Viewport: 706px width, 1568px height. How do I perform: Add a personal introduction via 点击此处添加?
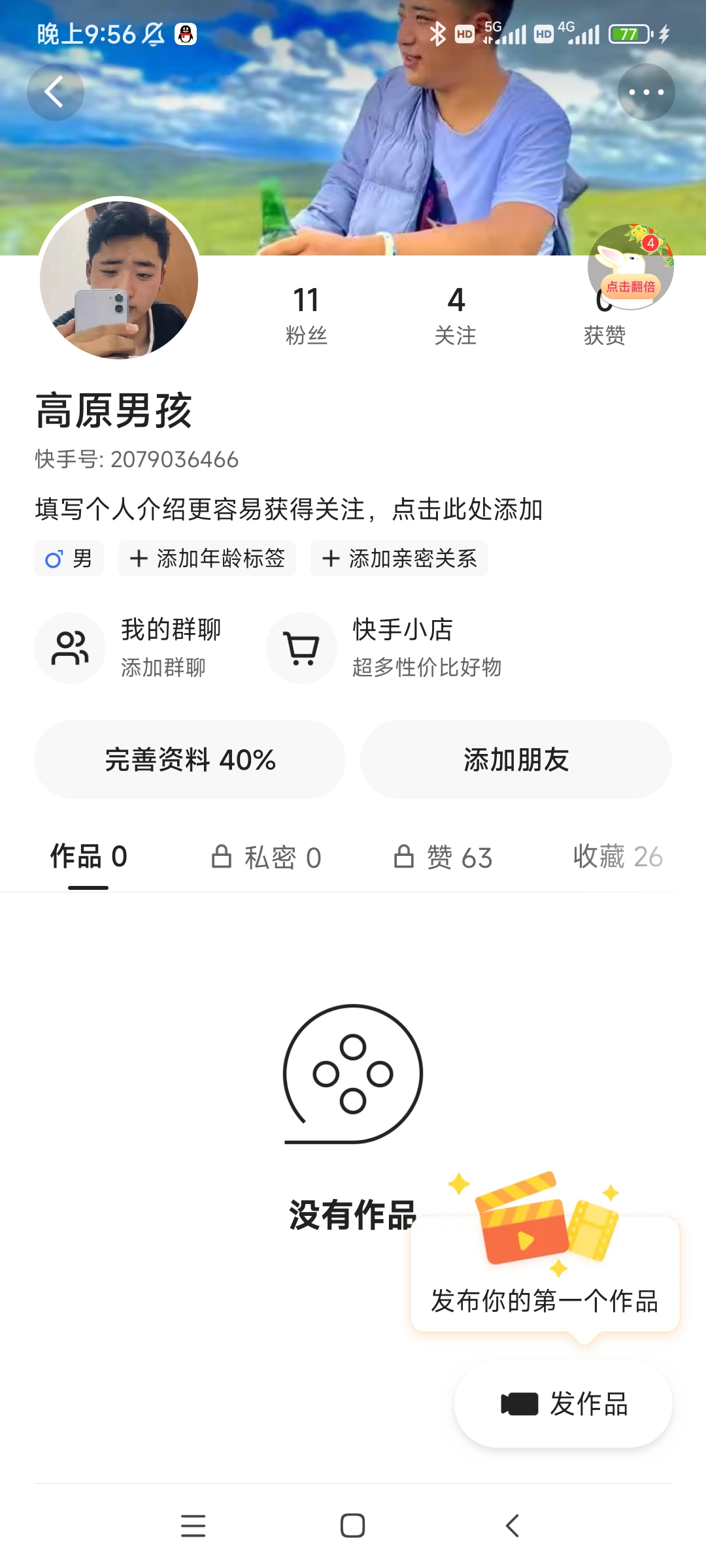(x=467, y=509)
